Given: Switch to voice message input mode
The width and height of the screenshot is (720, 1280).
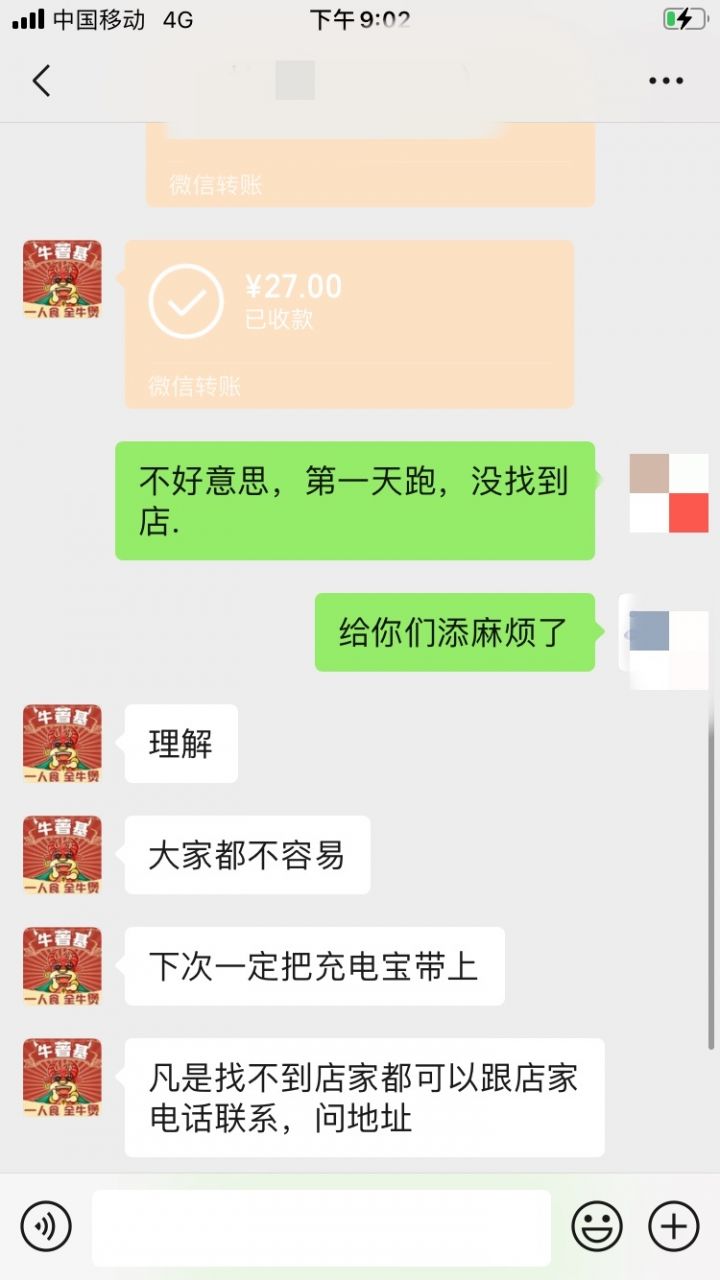Looking at the screenshot, I should [44, 1224].
